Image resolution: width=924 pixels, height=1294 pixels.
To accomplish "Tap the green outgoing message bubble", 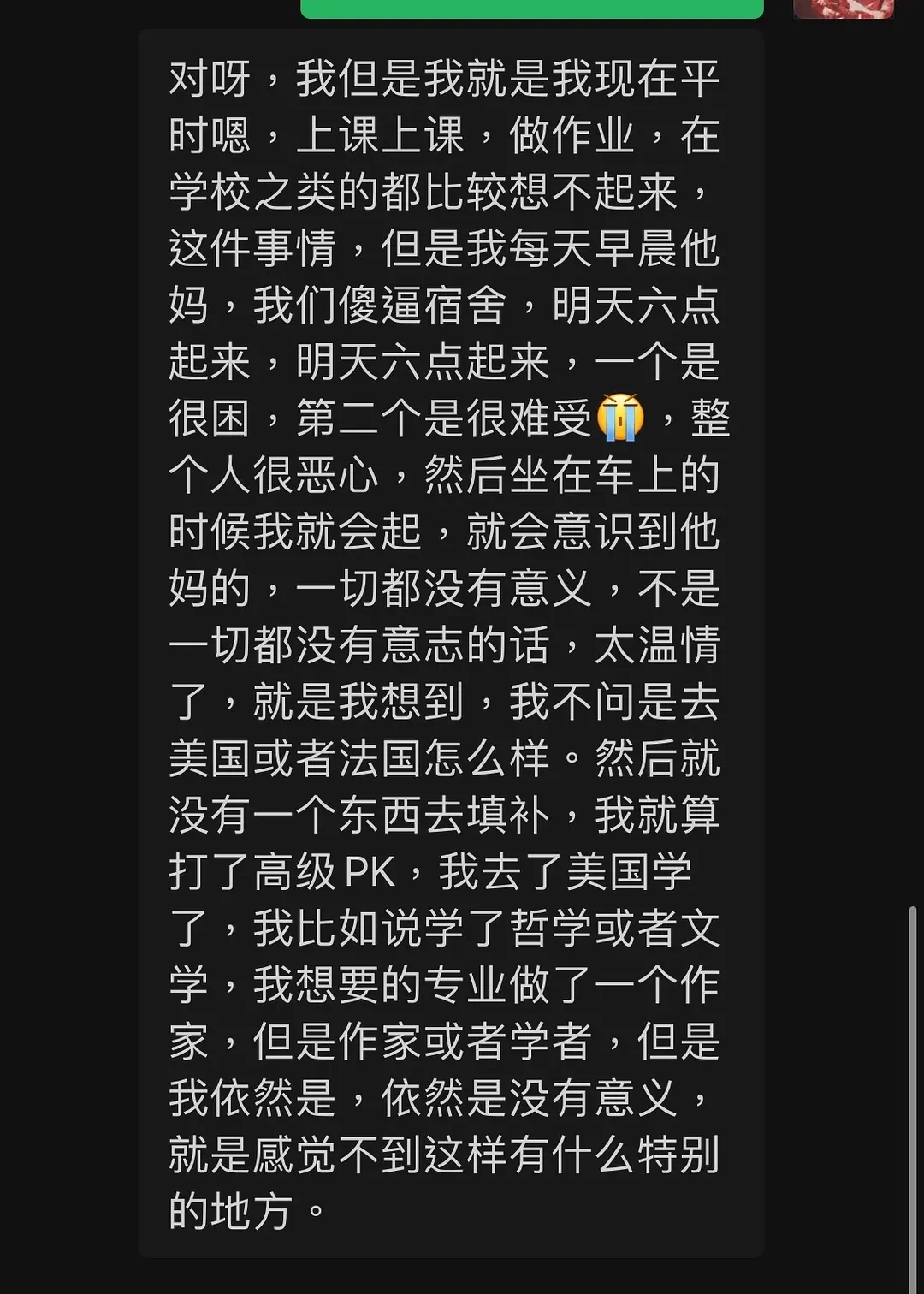I will coord(531,9).
